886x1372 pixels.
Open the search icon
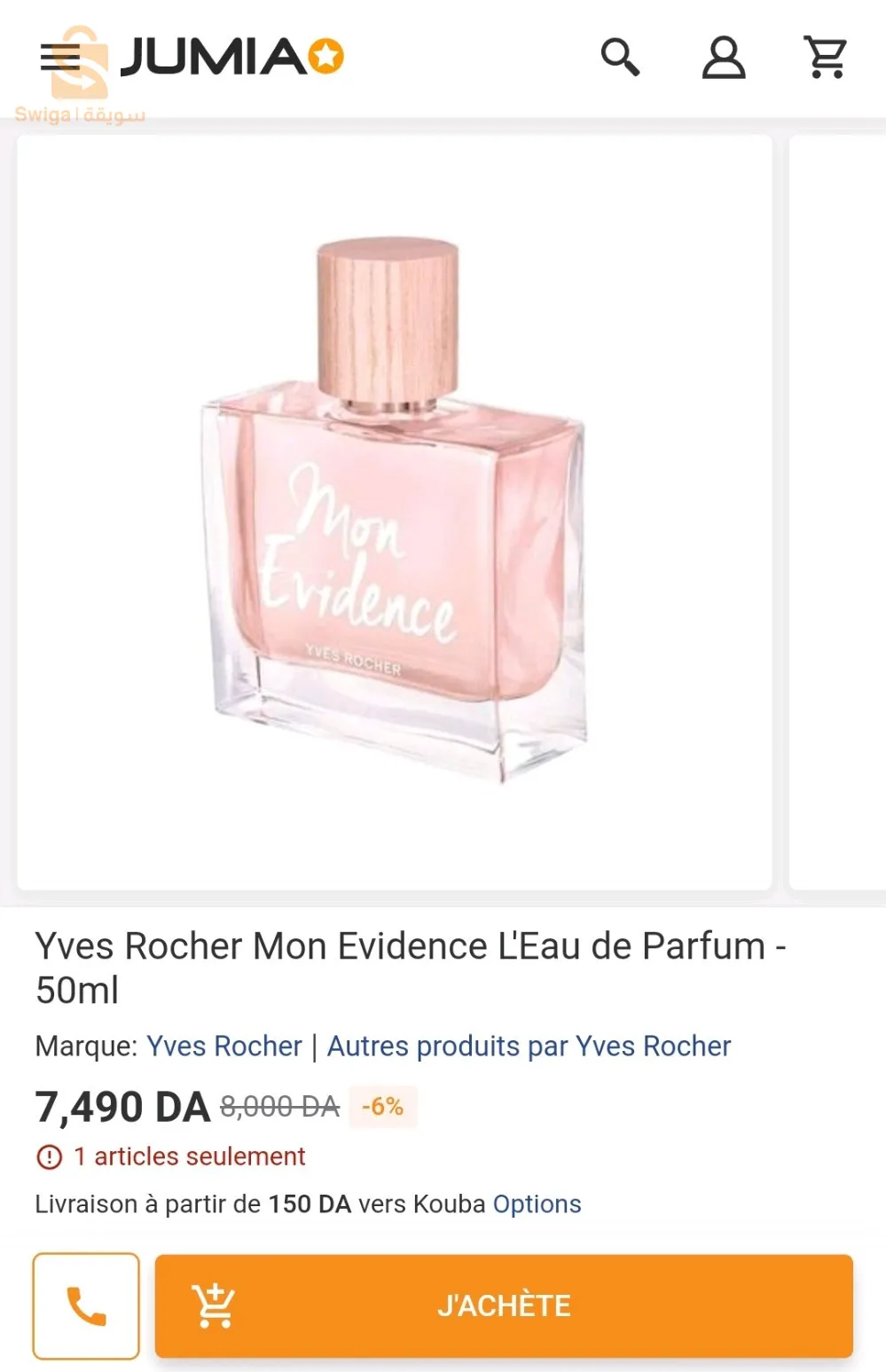coord(620,58)
